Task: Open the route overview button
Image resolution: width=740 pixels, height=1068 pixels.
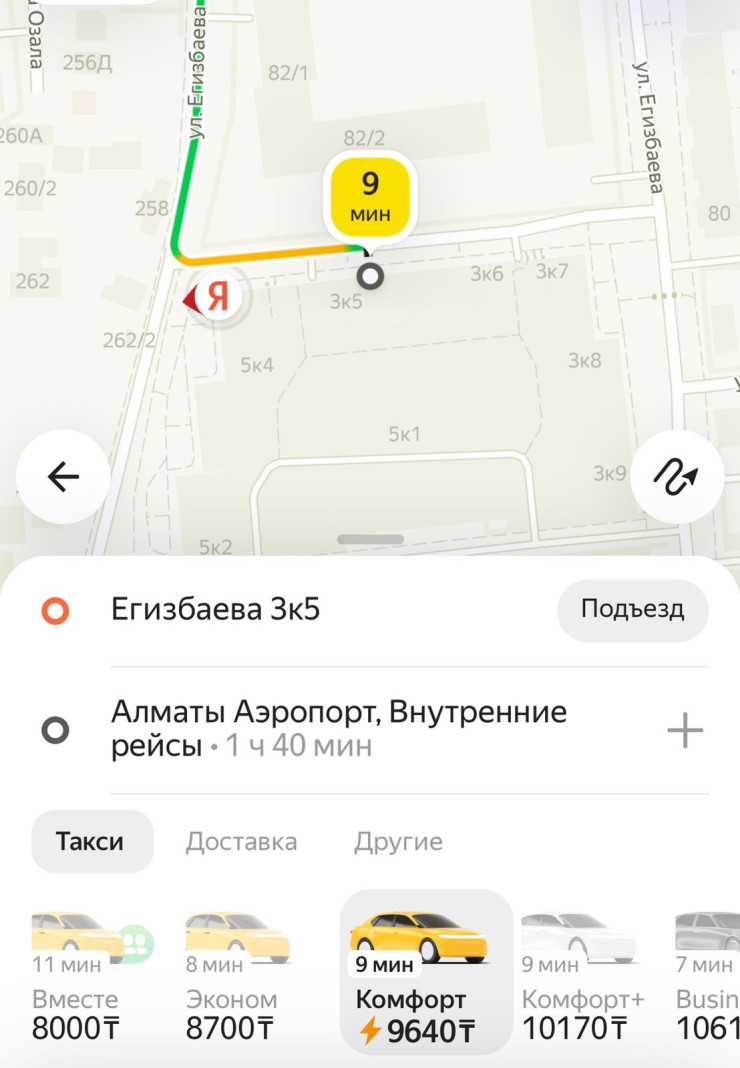Action: pos(675,477)
